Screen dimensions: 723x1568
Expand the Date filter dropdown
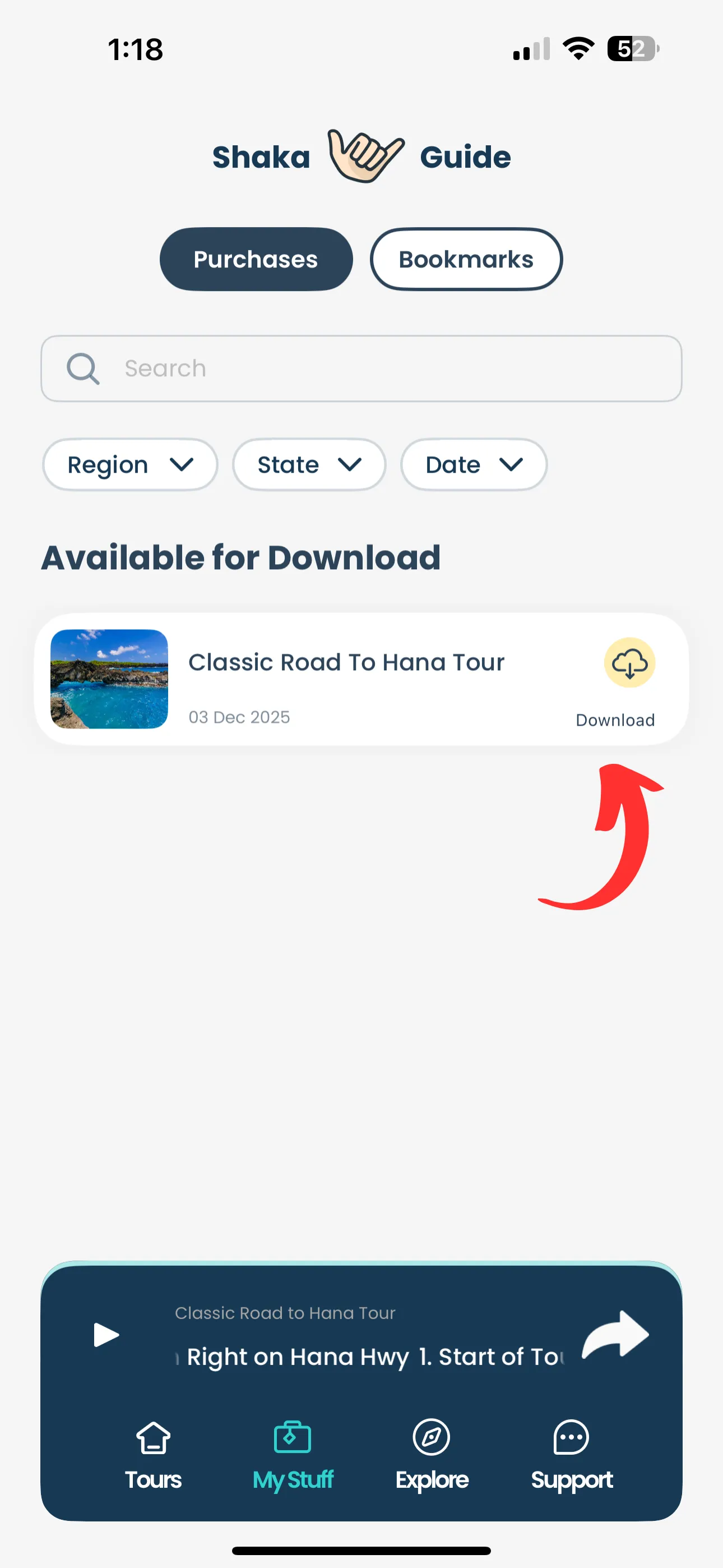pos(474,464)
